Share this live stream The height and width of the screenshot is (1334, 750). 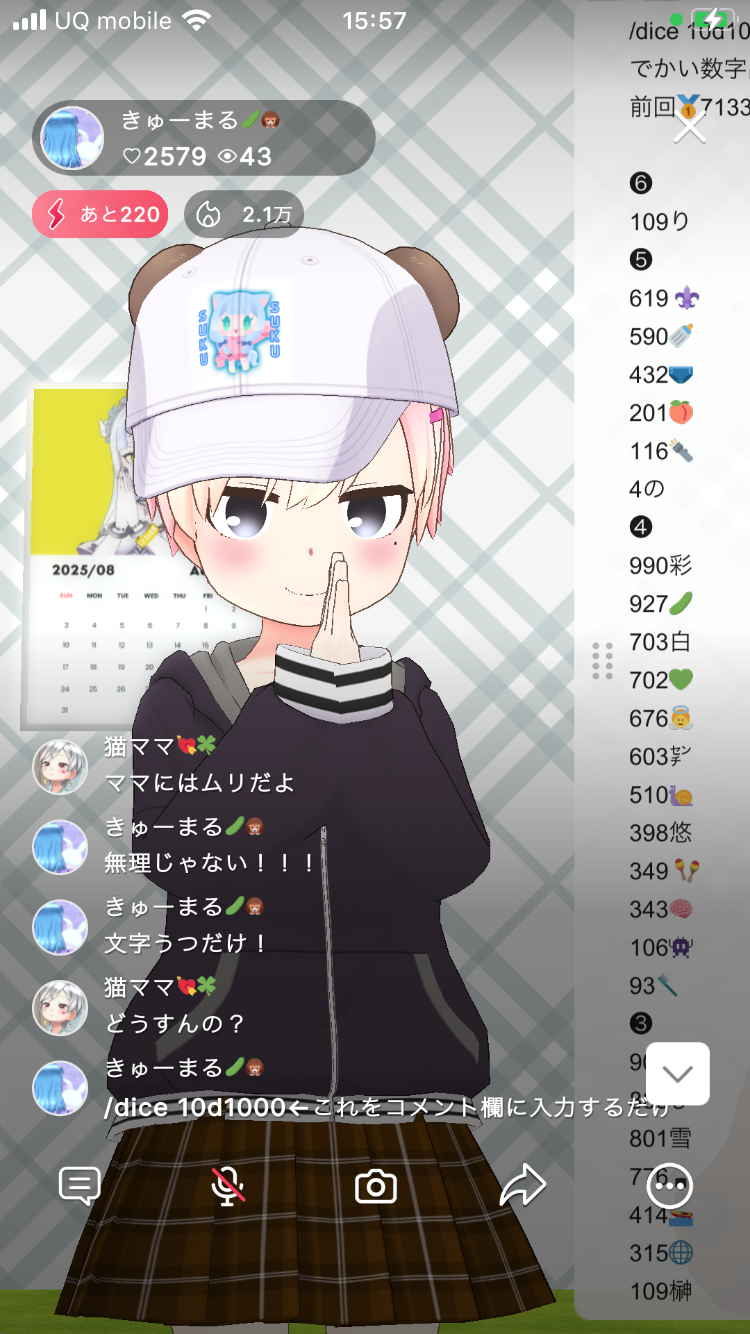tap(522, 1186)
